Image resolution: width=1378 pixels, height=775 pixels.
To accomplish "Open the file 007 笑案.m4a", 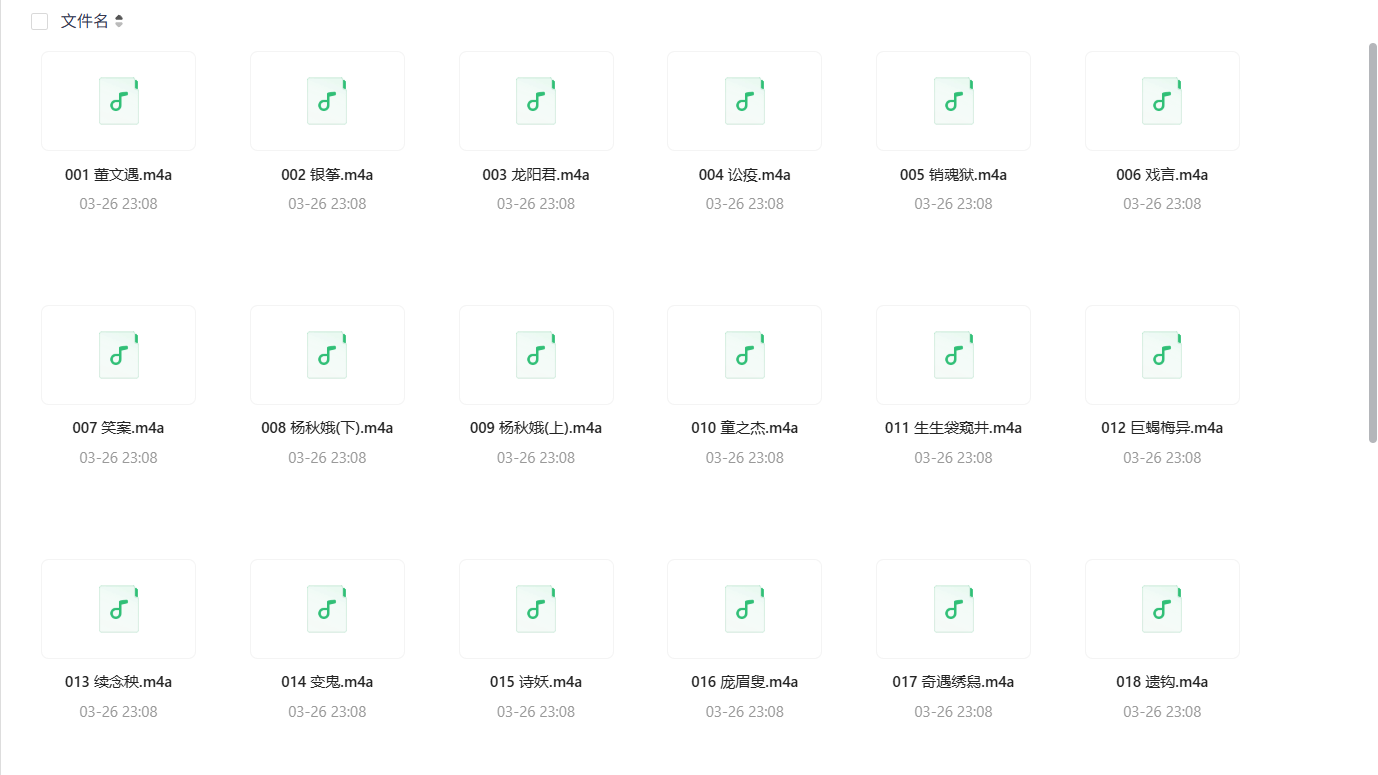I will (118, 355).
